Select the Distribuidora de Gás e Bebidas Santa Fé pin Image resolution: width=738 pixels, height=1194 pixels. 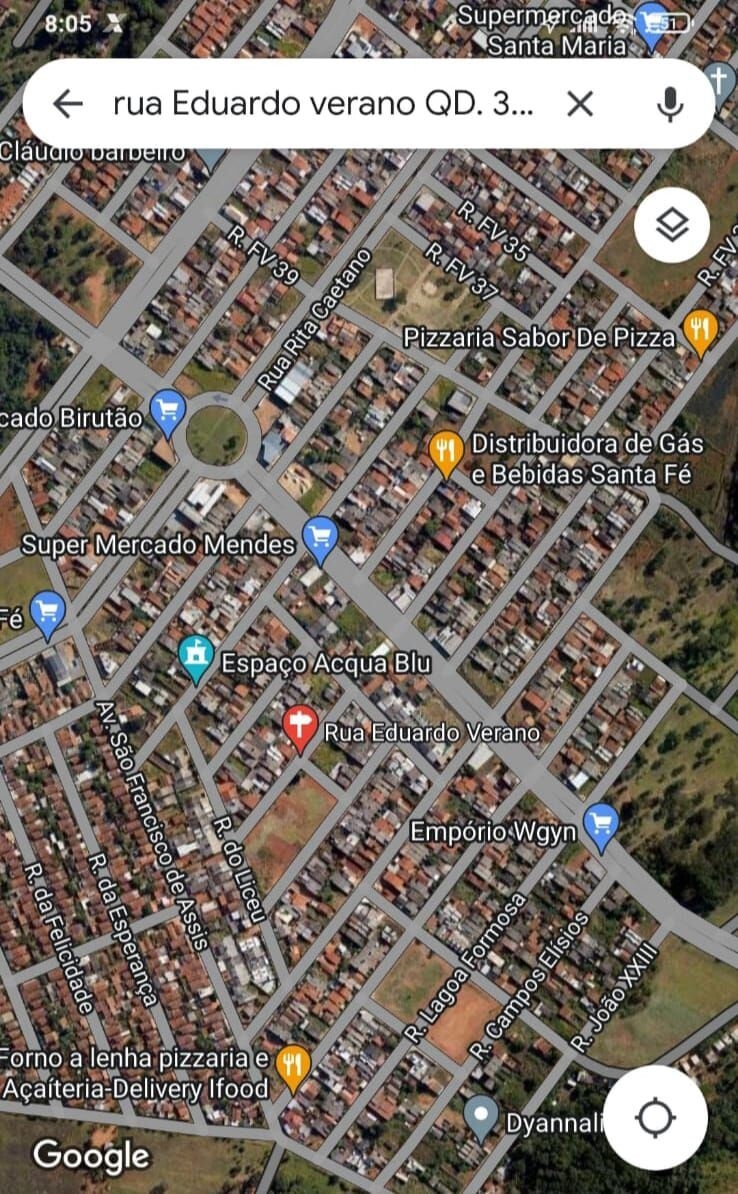click(x=445, y=452)
